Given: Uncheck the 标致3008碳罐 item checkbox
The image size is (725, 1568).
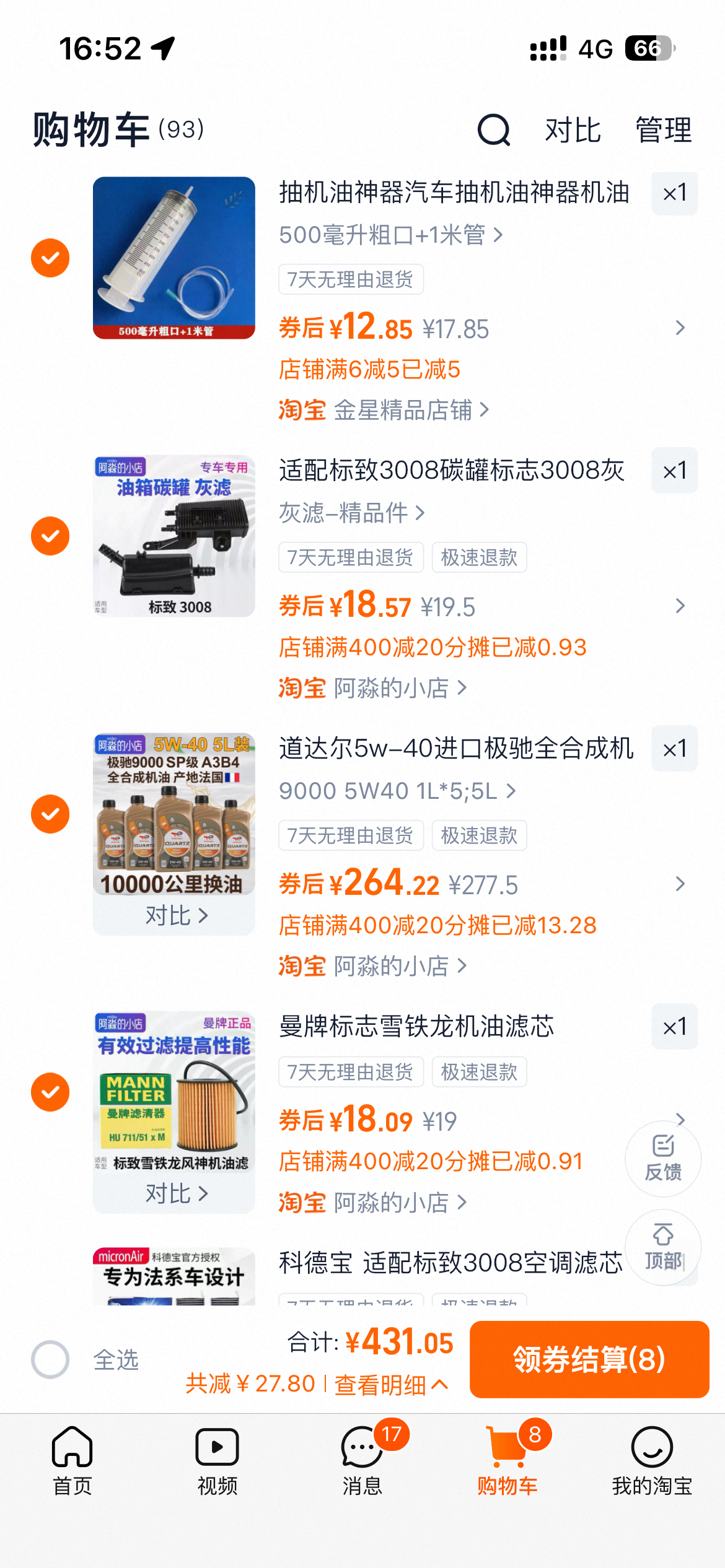Looking at the screenshot, I should point(50,536).
